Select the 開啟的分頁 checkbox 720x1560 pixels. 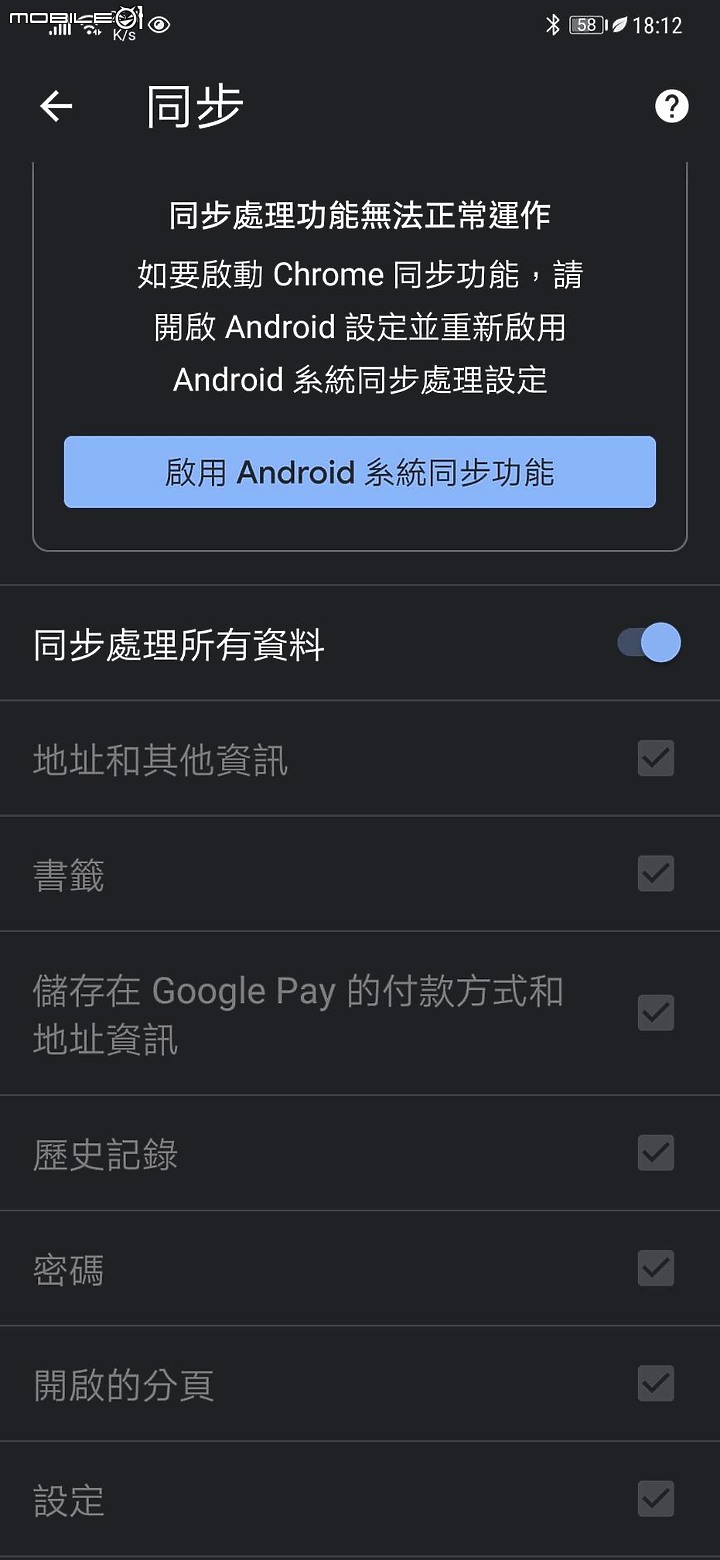point(656,1384)
